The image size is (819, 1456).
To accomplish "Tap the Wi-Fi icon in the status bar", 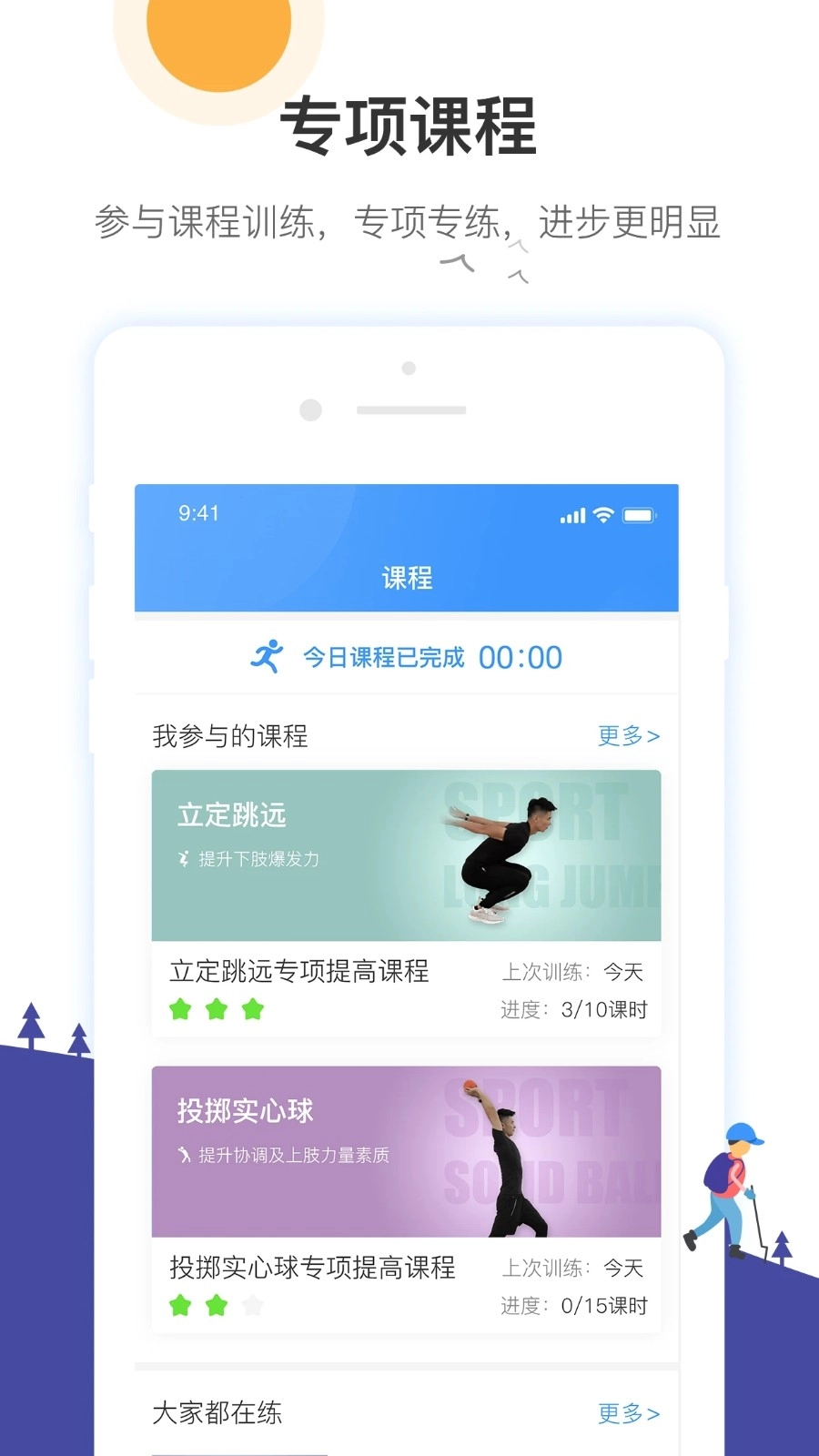I will (x=602, y=515).
